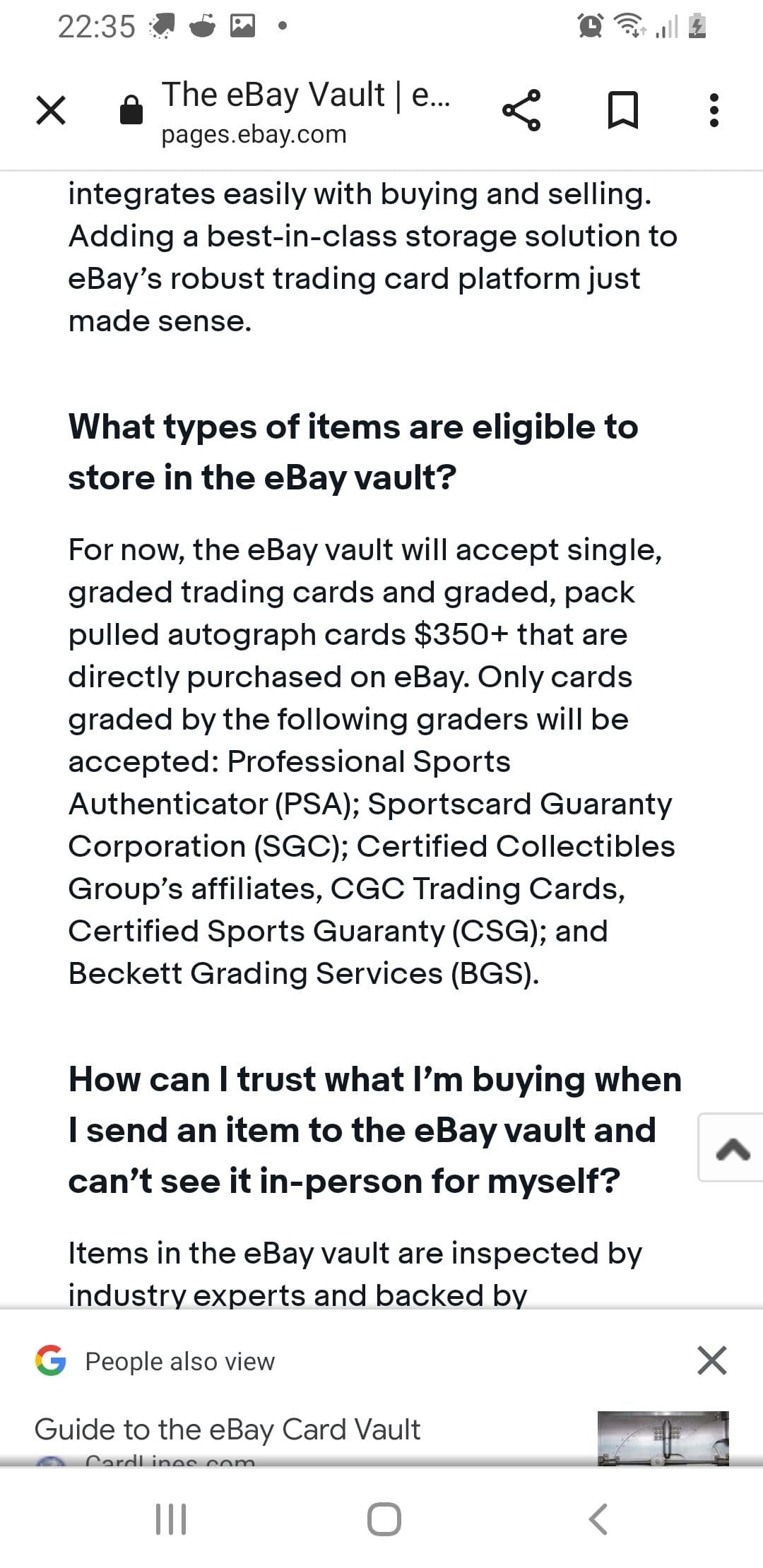Viewport: 763px width, 1568px height.
Task: Open the recent apps view
Action: pyautogui.click(x=170, y=1519)
